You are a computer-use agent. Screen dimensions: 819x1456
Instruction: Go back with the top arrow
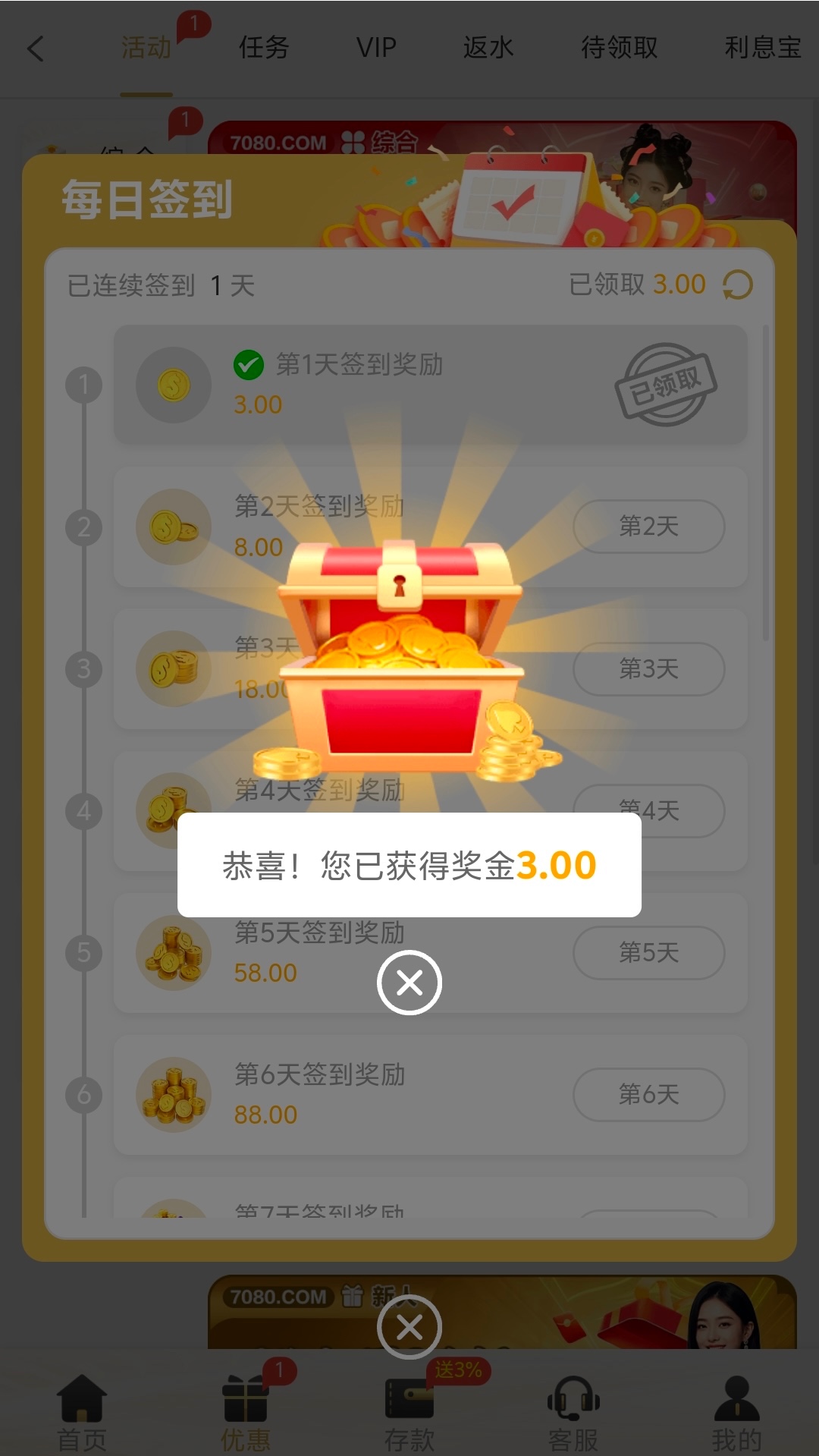pos(36,49)
